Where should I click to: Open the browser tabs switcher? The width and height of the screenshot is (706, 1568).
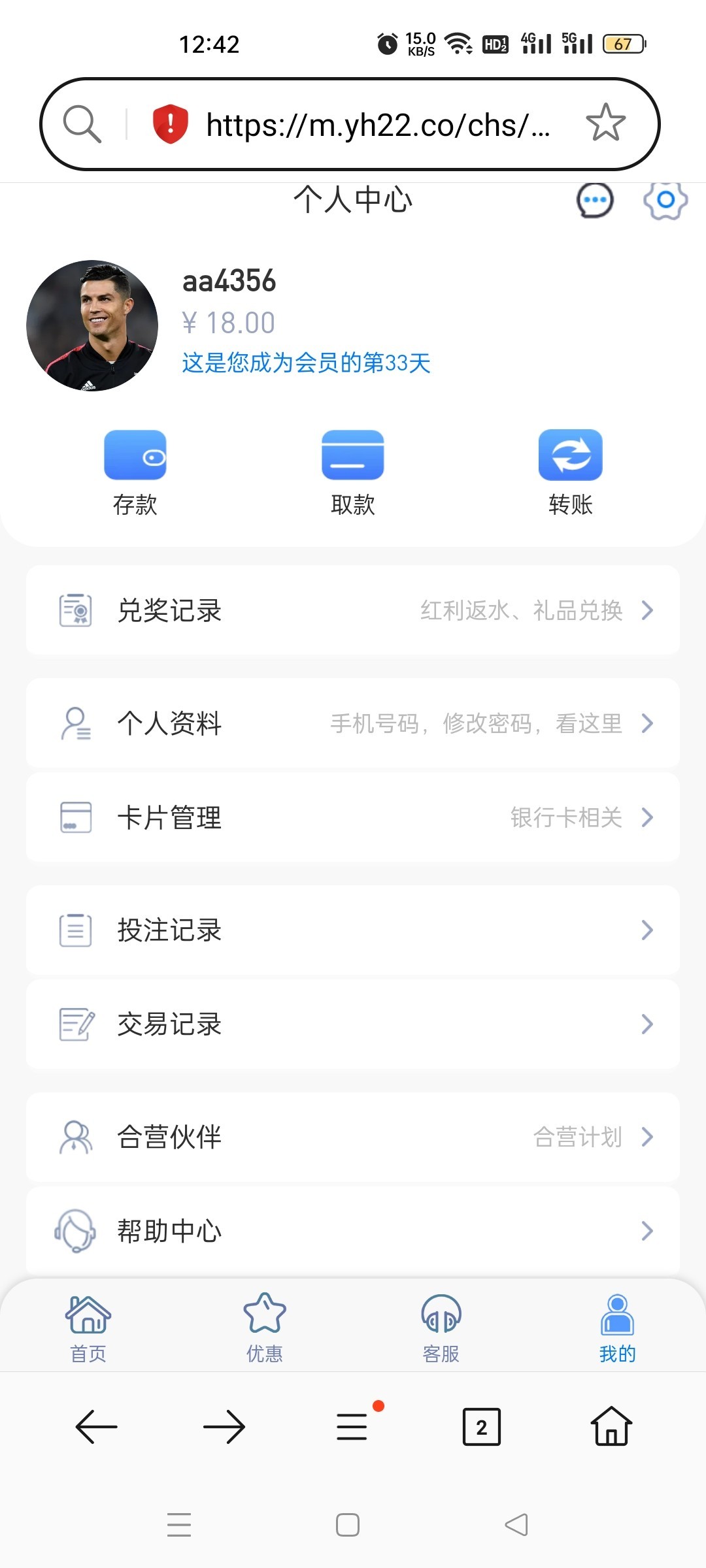point(481,1427)
